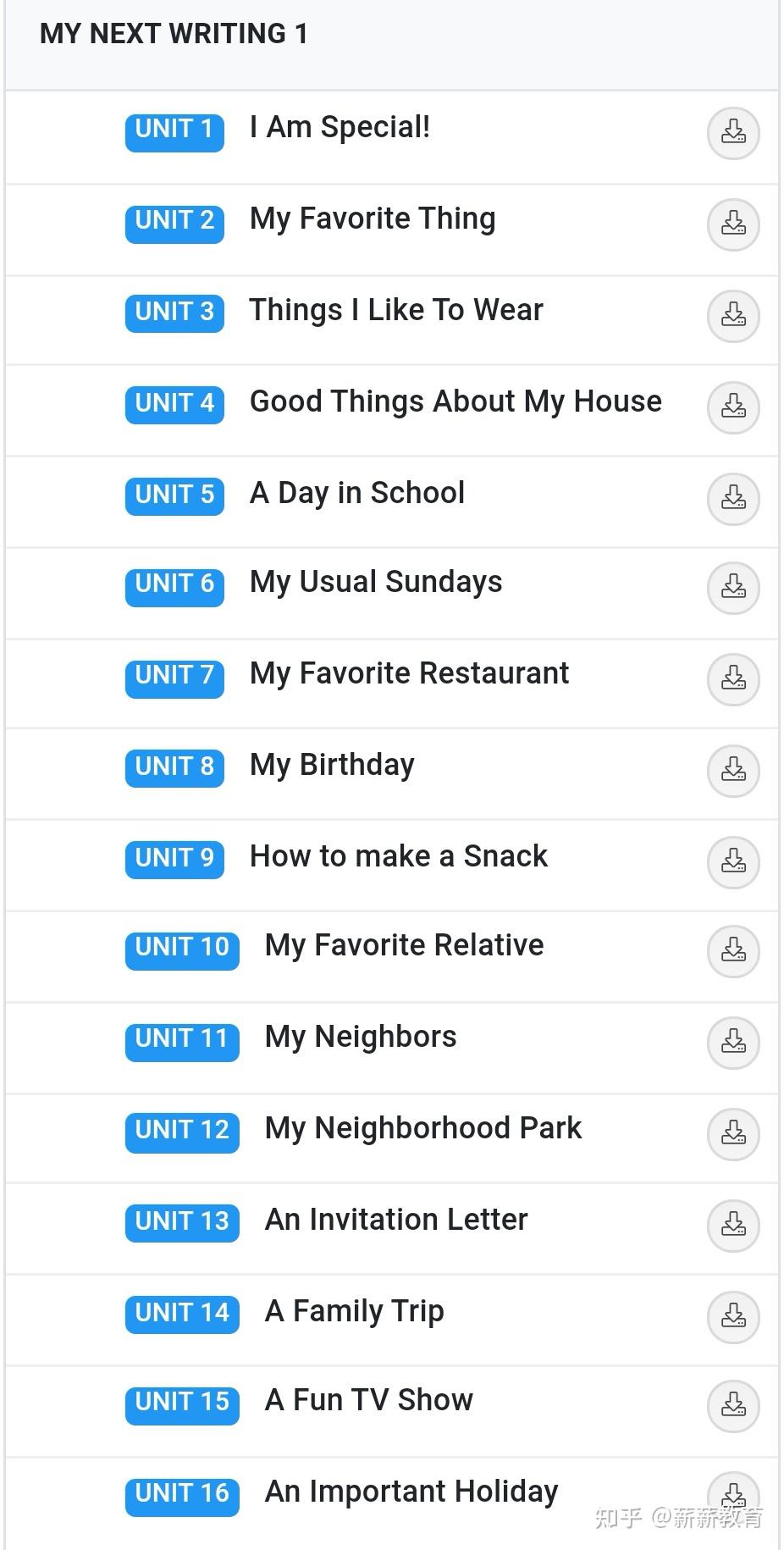The width and height of the screenshot is (784, 1550).
Task: Download Good Things About My House
Action: pyautogui.click(x=733, y=407)
